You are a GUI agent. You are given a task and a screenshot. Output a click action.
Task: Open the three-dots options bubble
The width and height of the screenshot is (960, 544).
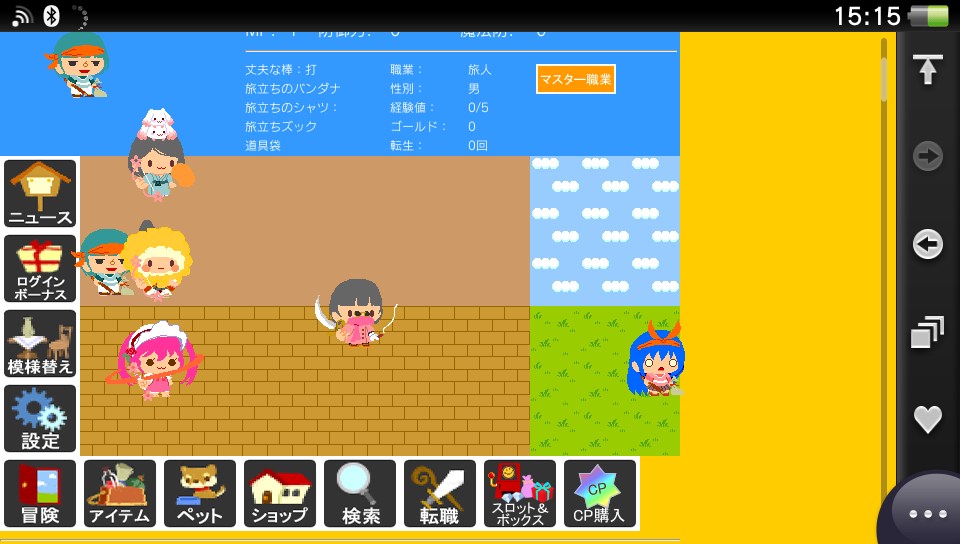[927, 513]
